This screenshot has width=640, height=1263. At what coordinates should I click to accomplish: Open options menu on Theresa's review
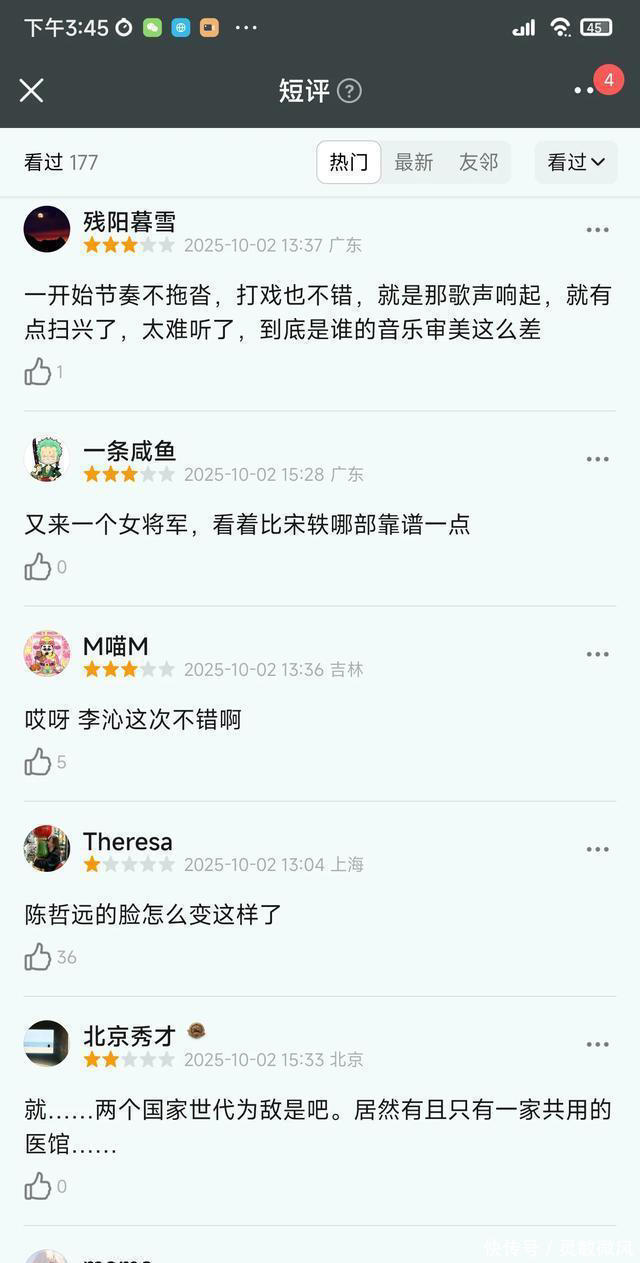[x=597, y=849]
